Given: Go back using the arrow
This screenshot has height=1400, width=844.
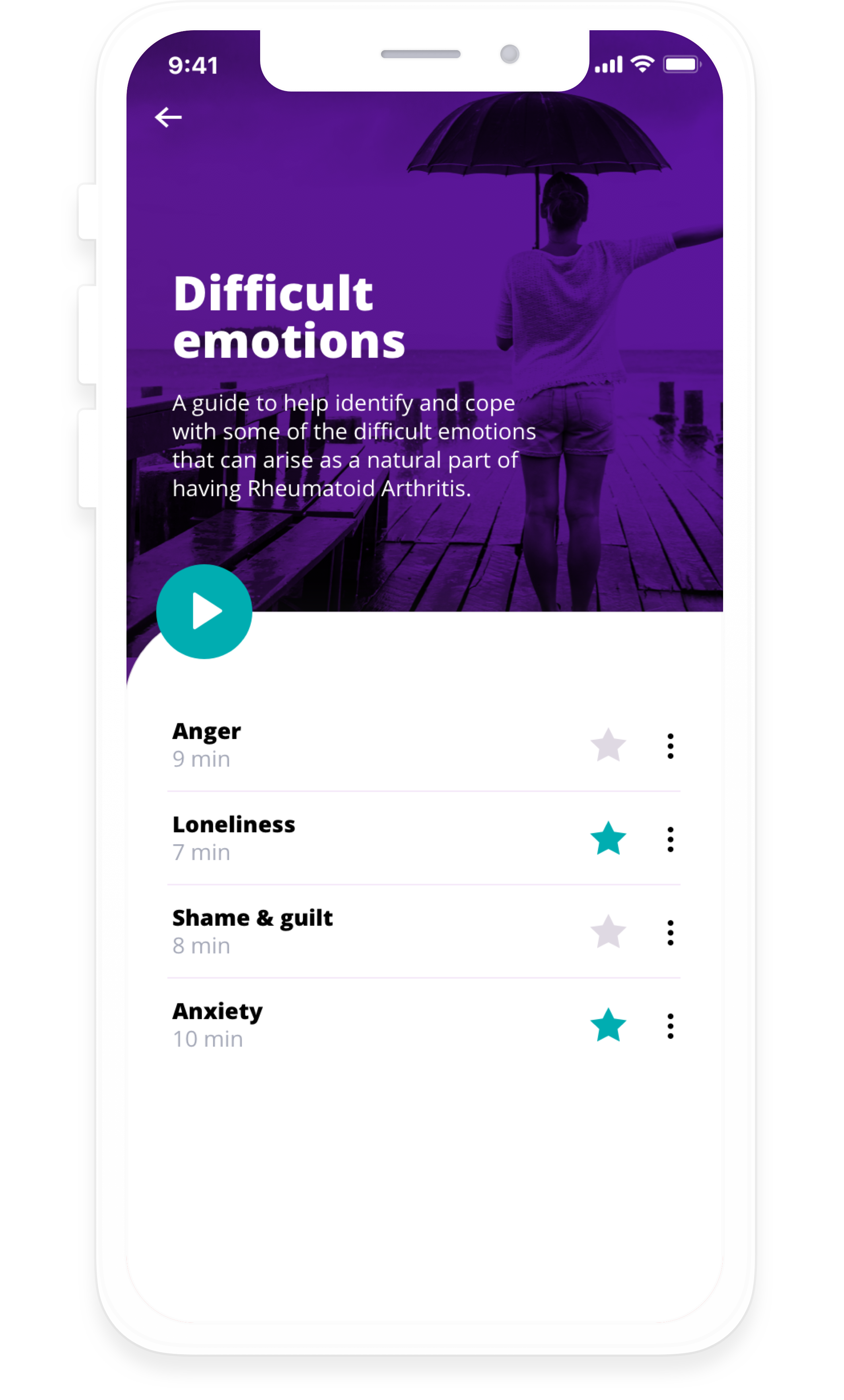Looking at the screenshot, I should (x=168, y=118).
